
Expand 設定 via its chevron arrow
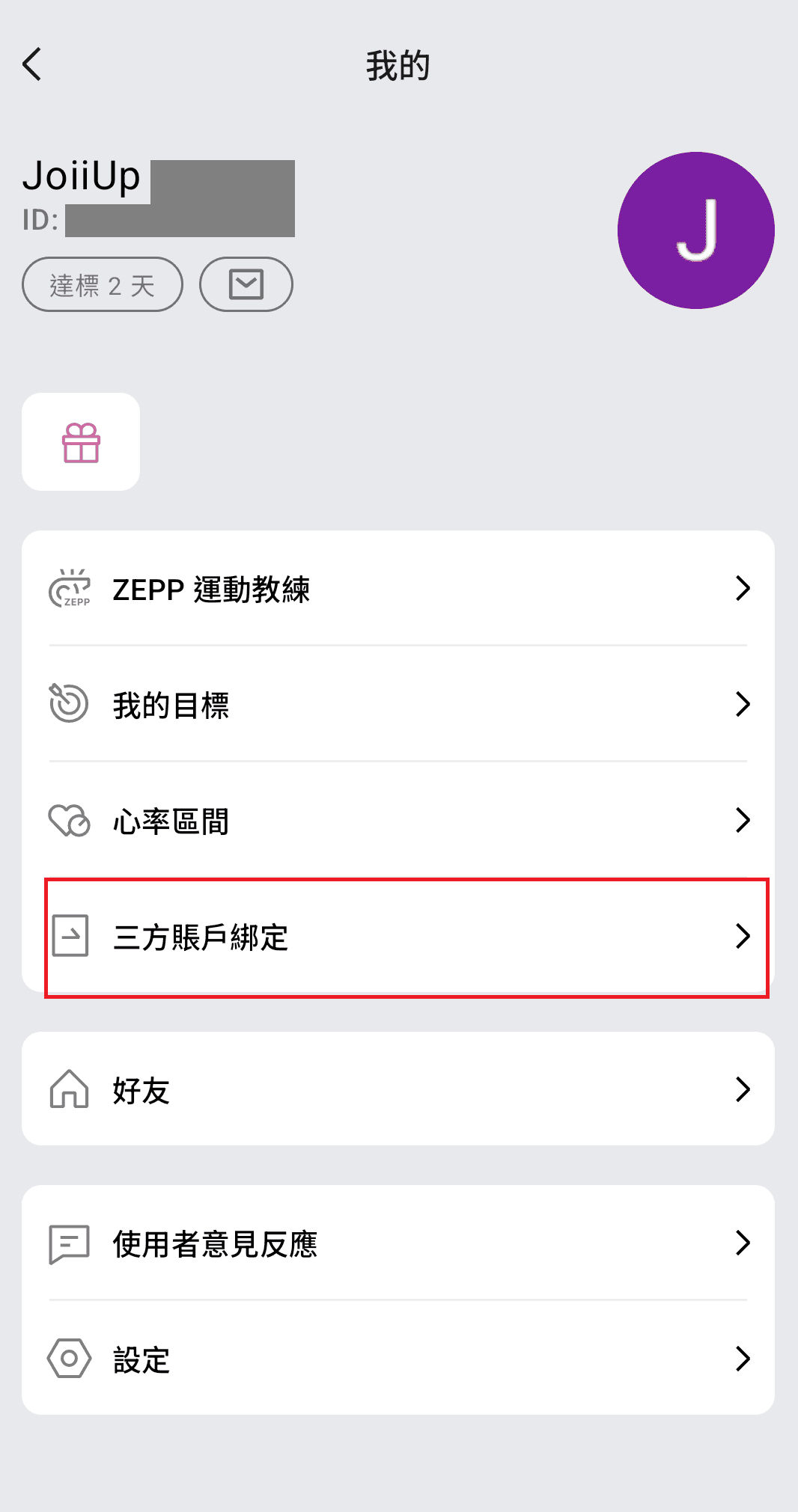click(743, 1359)
